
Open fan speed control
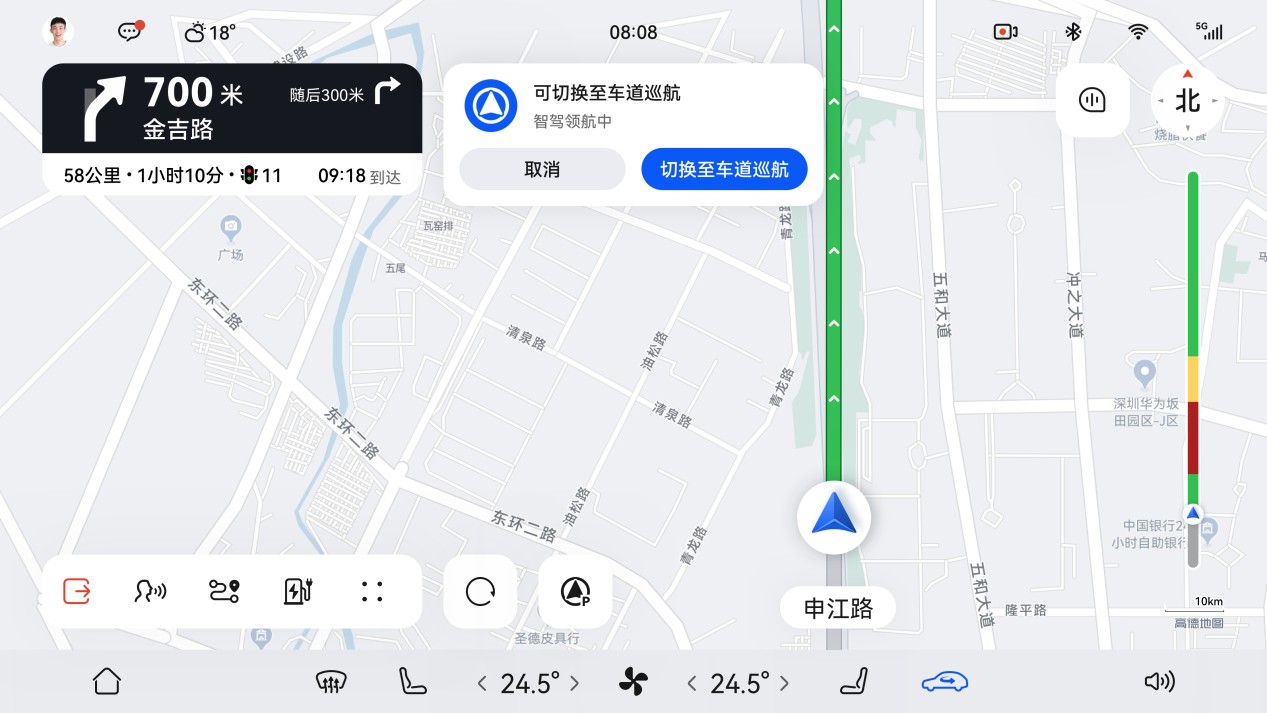tap(632, 683)
